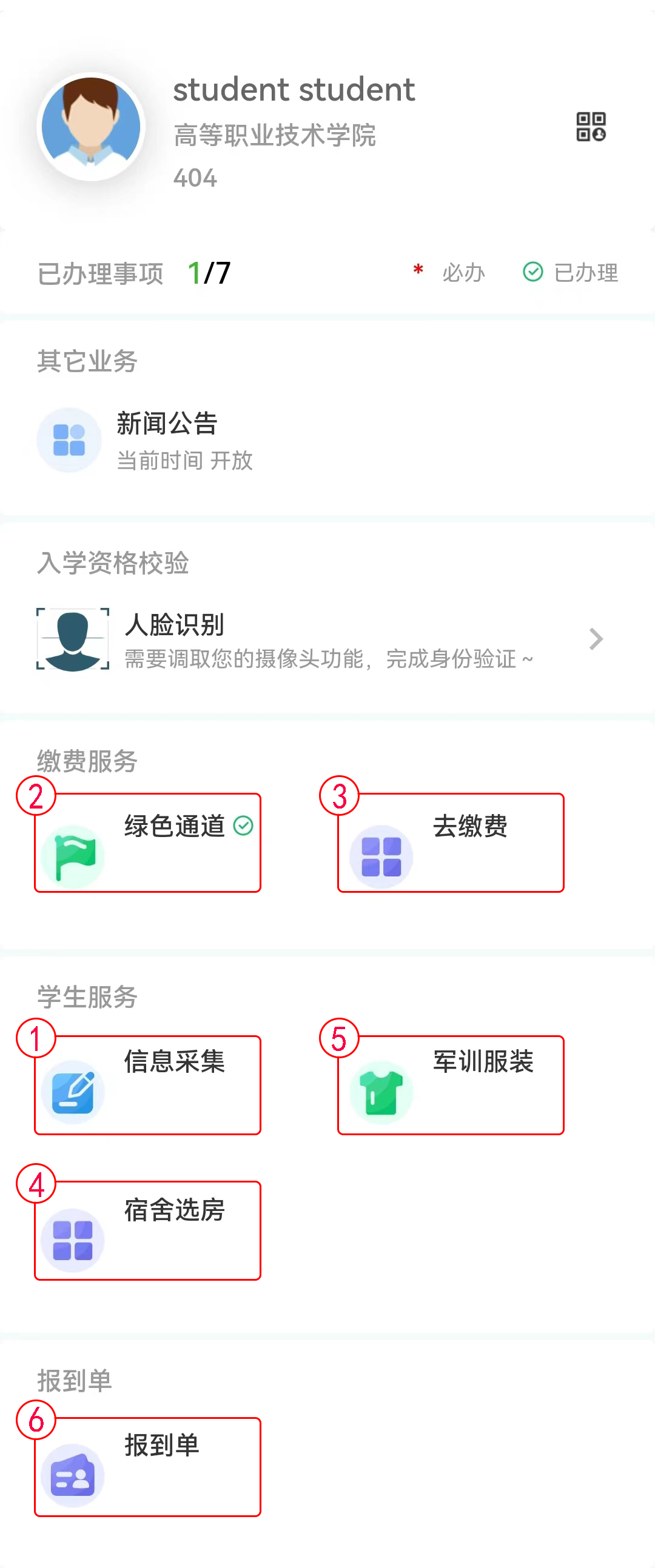Select 军训服装 military training clothing
655x1568 pixels.
(451, 1086)
